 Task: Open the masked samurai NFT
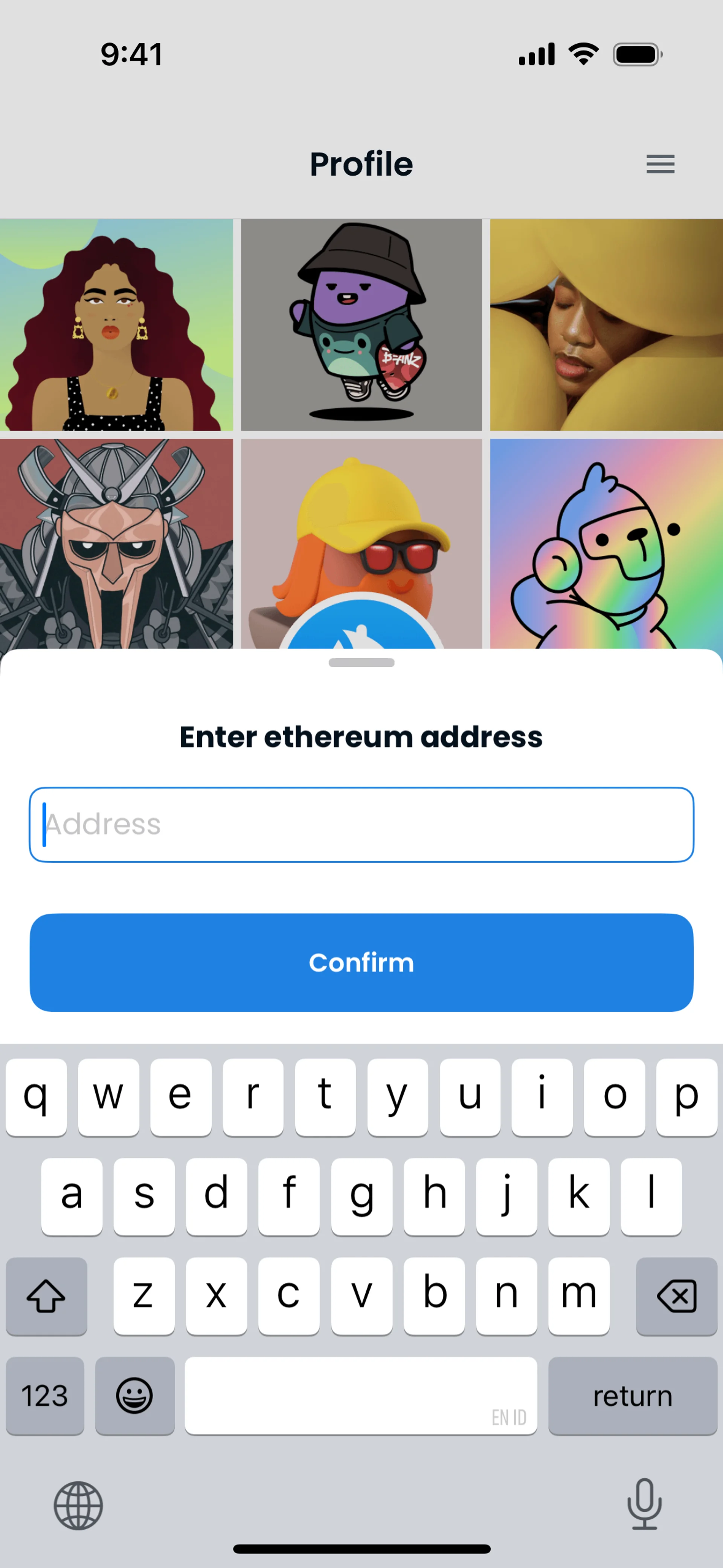pos(116,543)
